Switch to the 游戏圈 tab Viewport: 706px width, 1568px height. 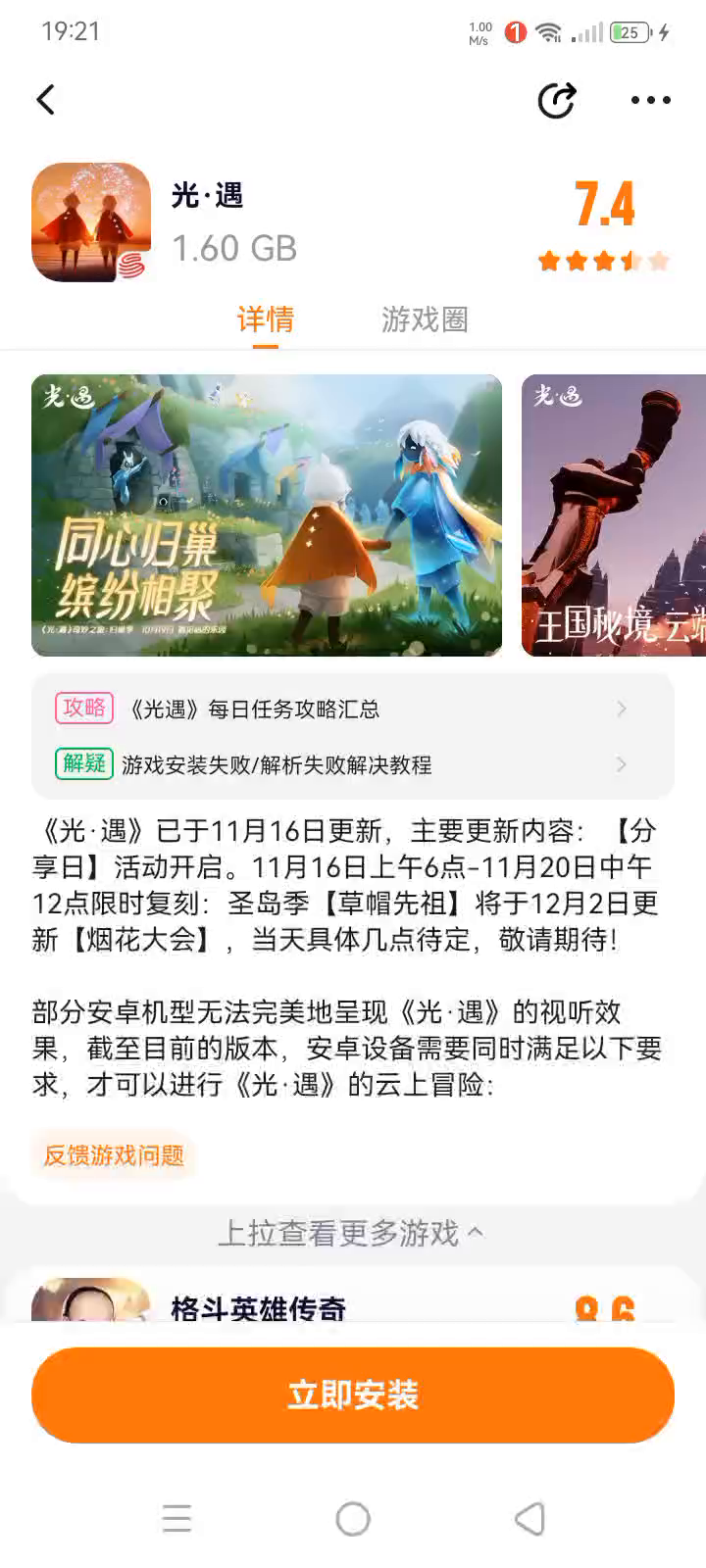pyautogui.click(x=425, y=319)
